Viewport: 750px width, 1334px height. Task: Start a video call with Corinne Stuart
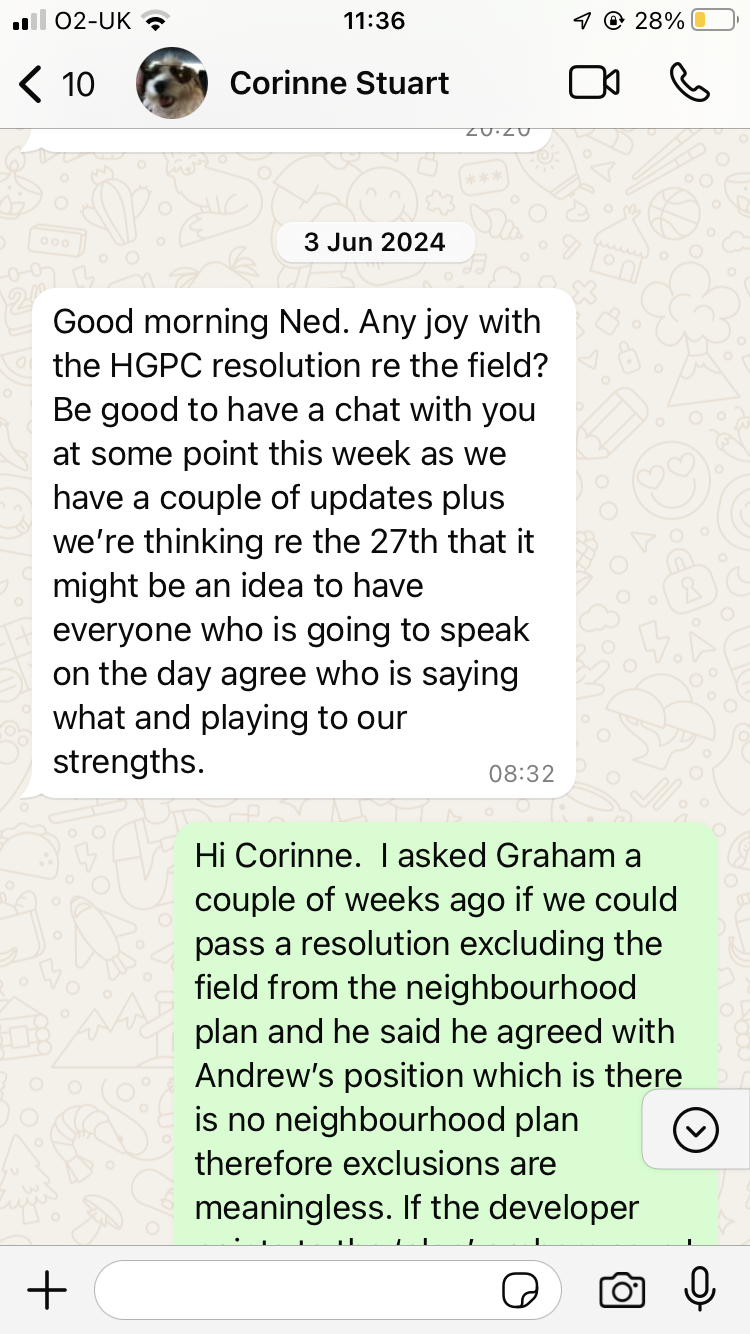click(594, 84)
